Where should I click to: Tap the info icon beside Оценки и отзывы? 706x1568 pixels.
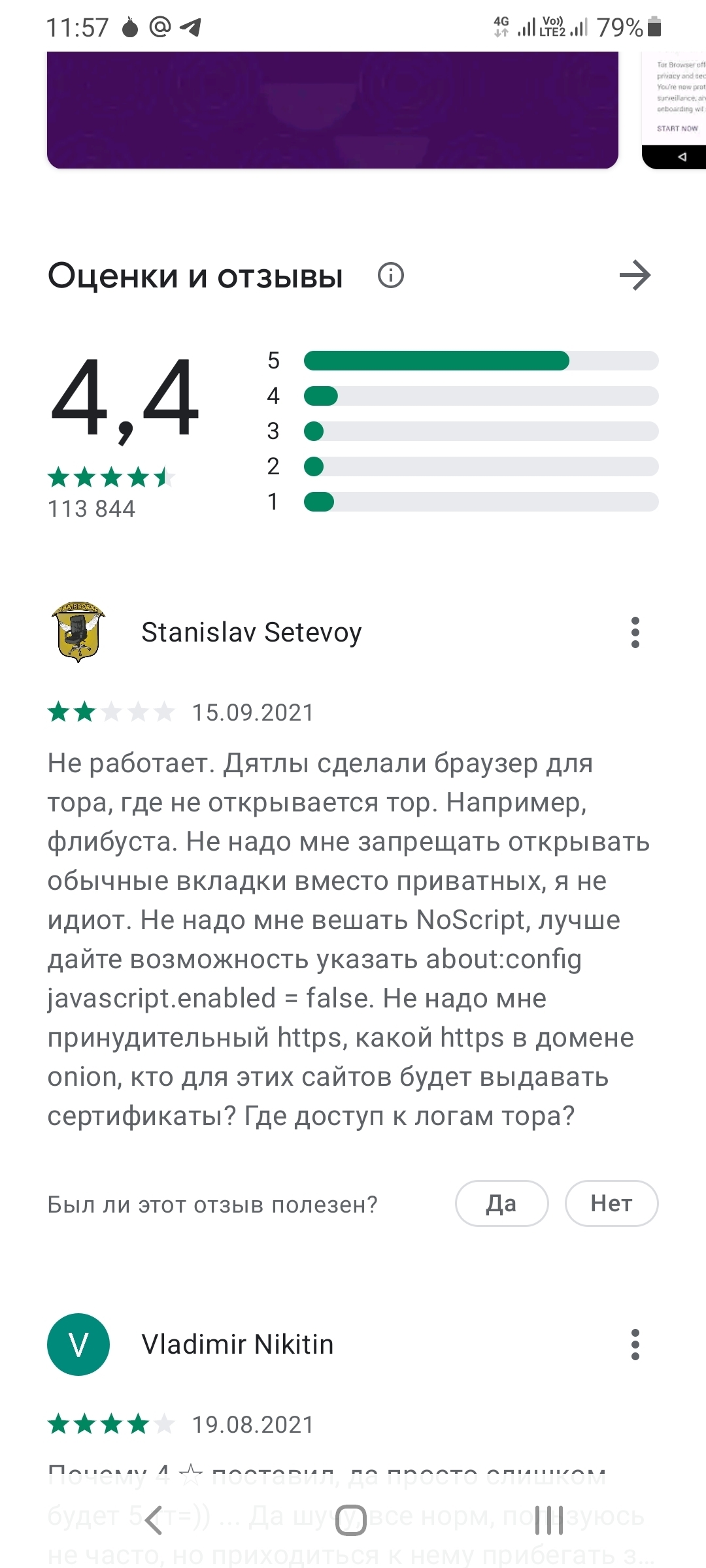(x=391, y=275)
